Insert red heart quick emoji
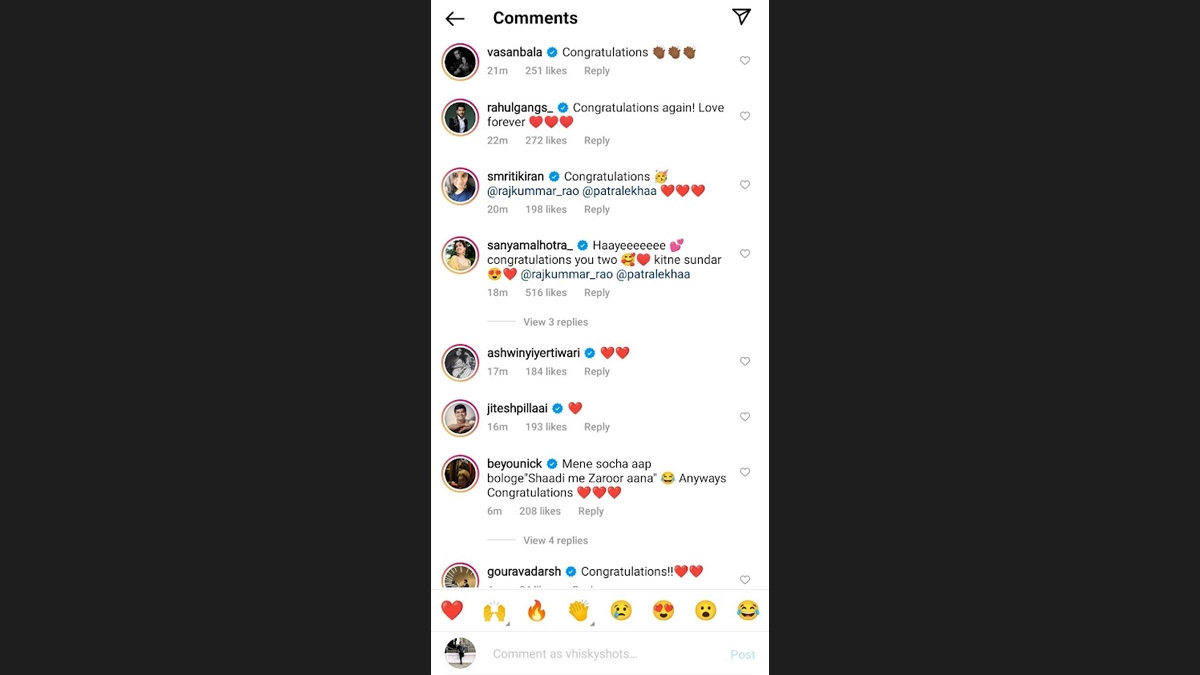Image resolution: width=1200 pixels, height=675 pixels. click(452, 610)
